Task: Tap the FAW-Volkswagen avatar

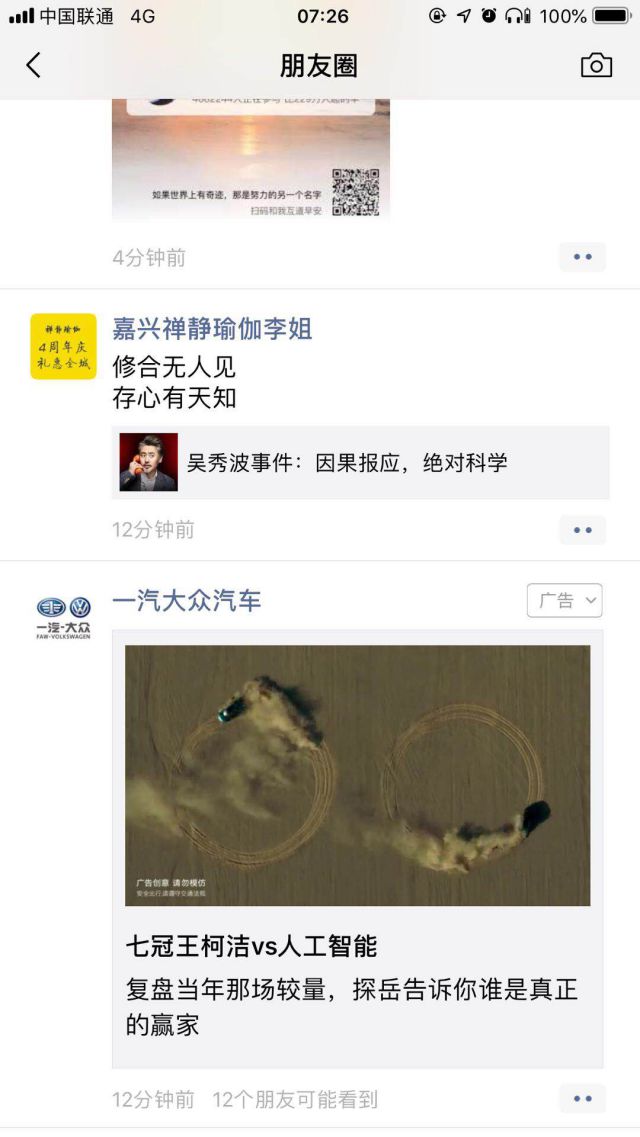Action: tap(63, 616)
